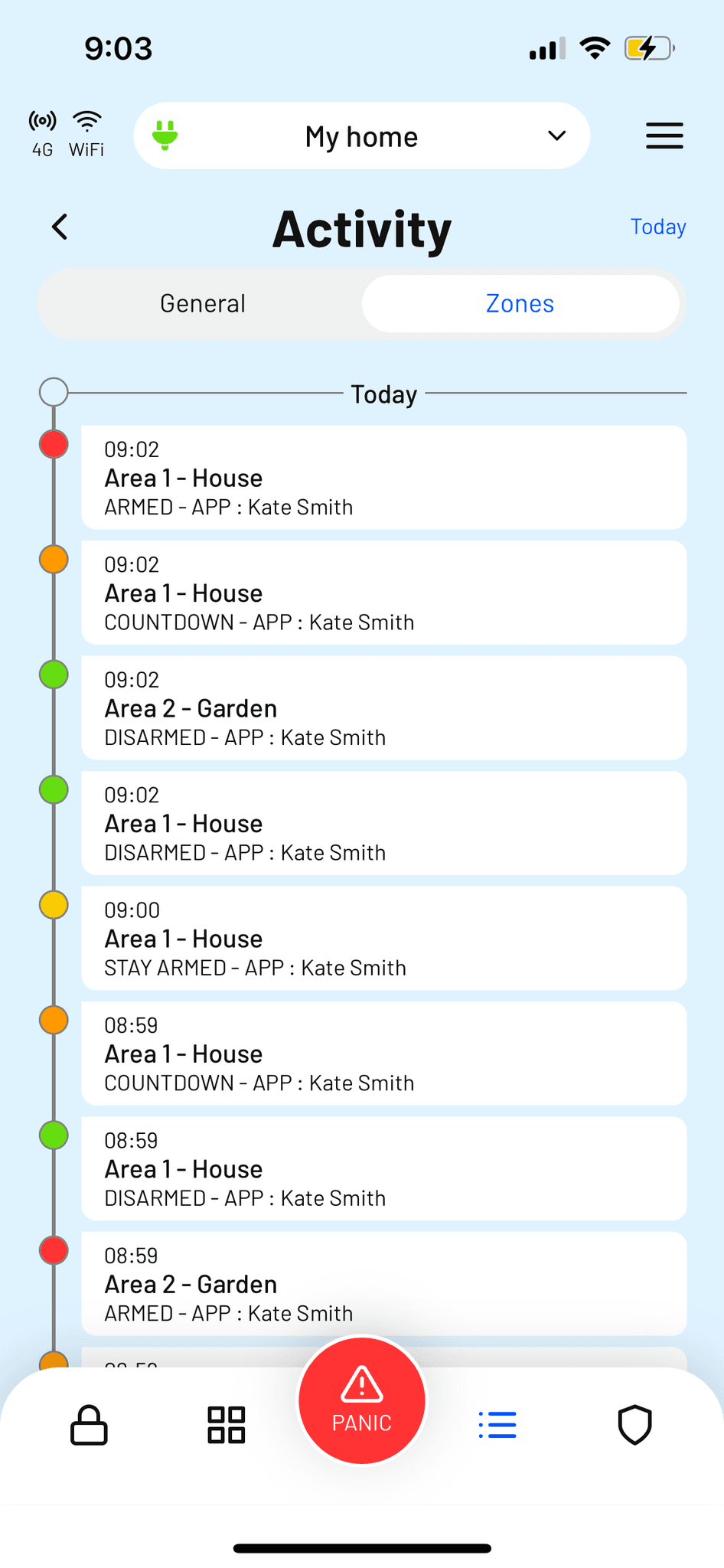Open the 09:02 COUNTDOWN Area 1 event
This screenshot has height=1568, width=724.
pos(384,593)
